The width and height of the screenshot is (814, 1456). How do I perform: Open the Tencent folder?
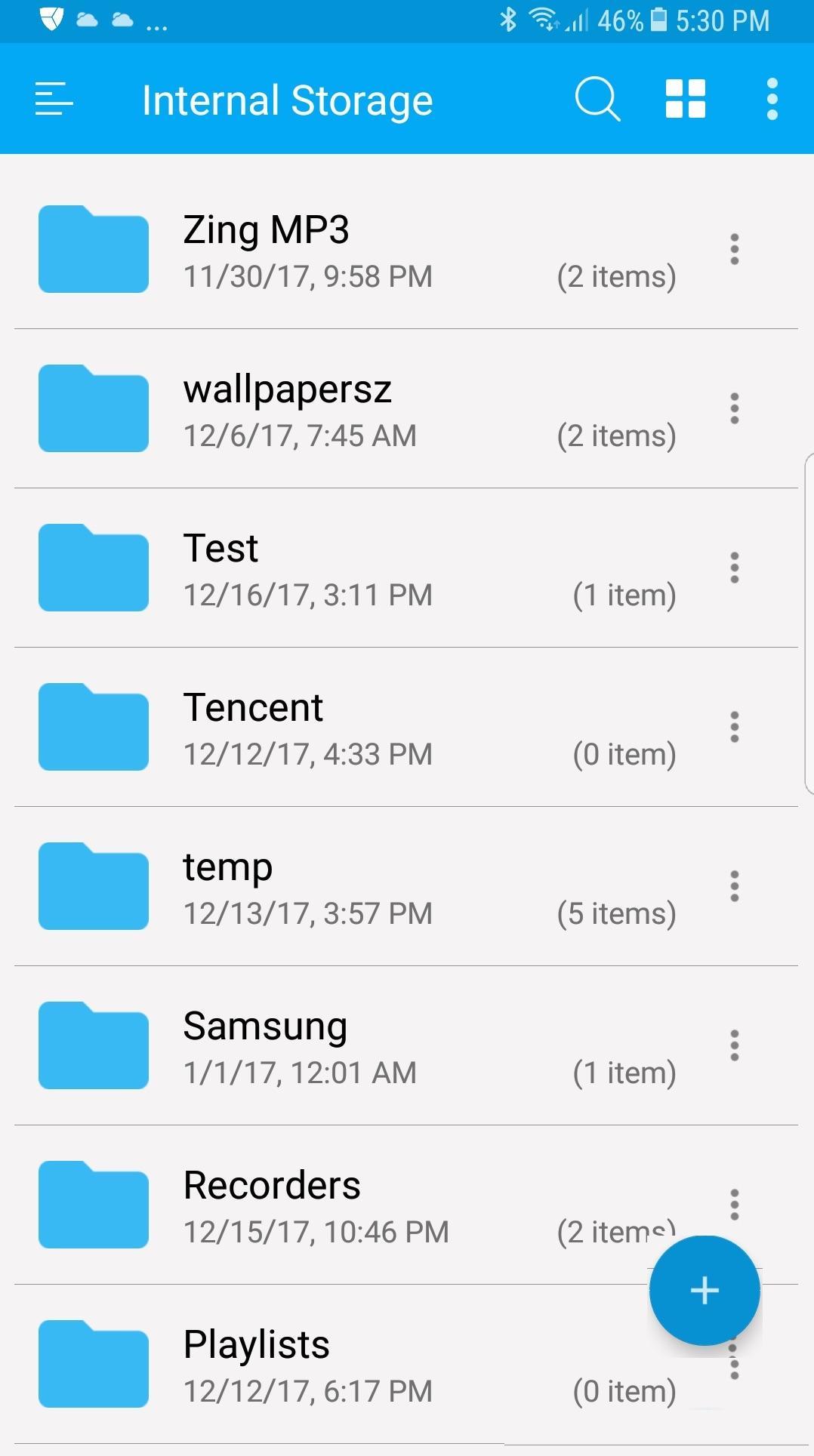(x=302, y=728)
